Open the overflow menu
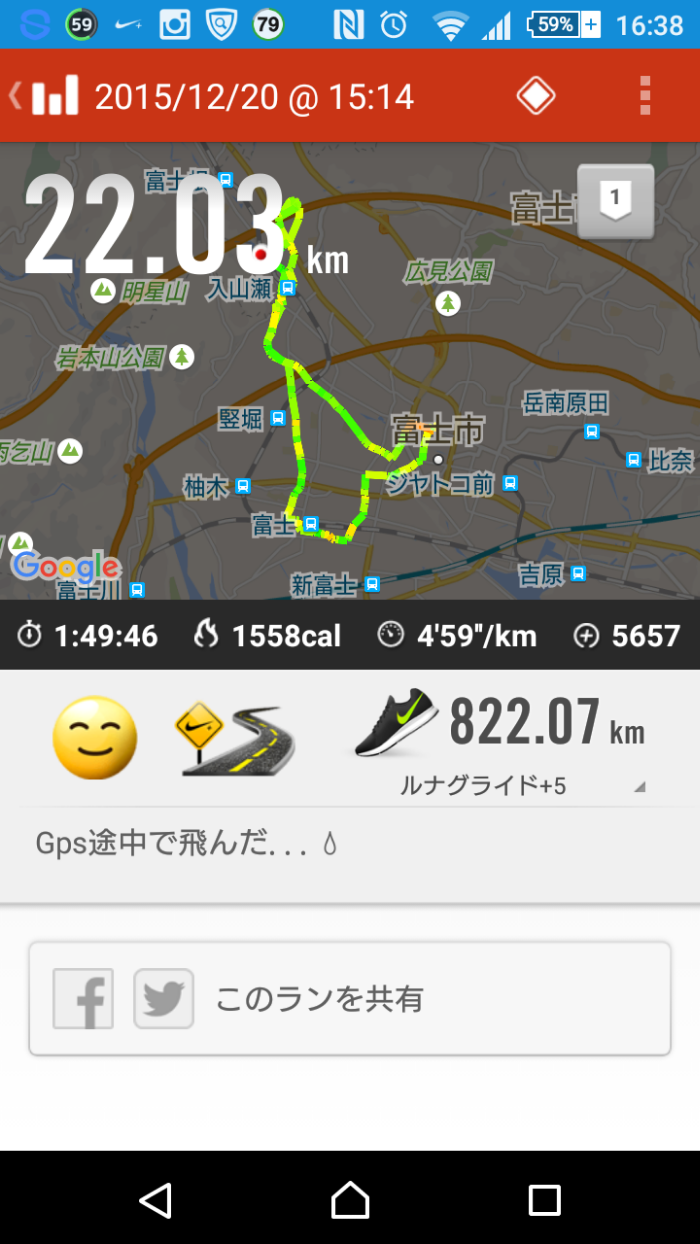700x1244 pixels. (x=645, y=96)
